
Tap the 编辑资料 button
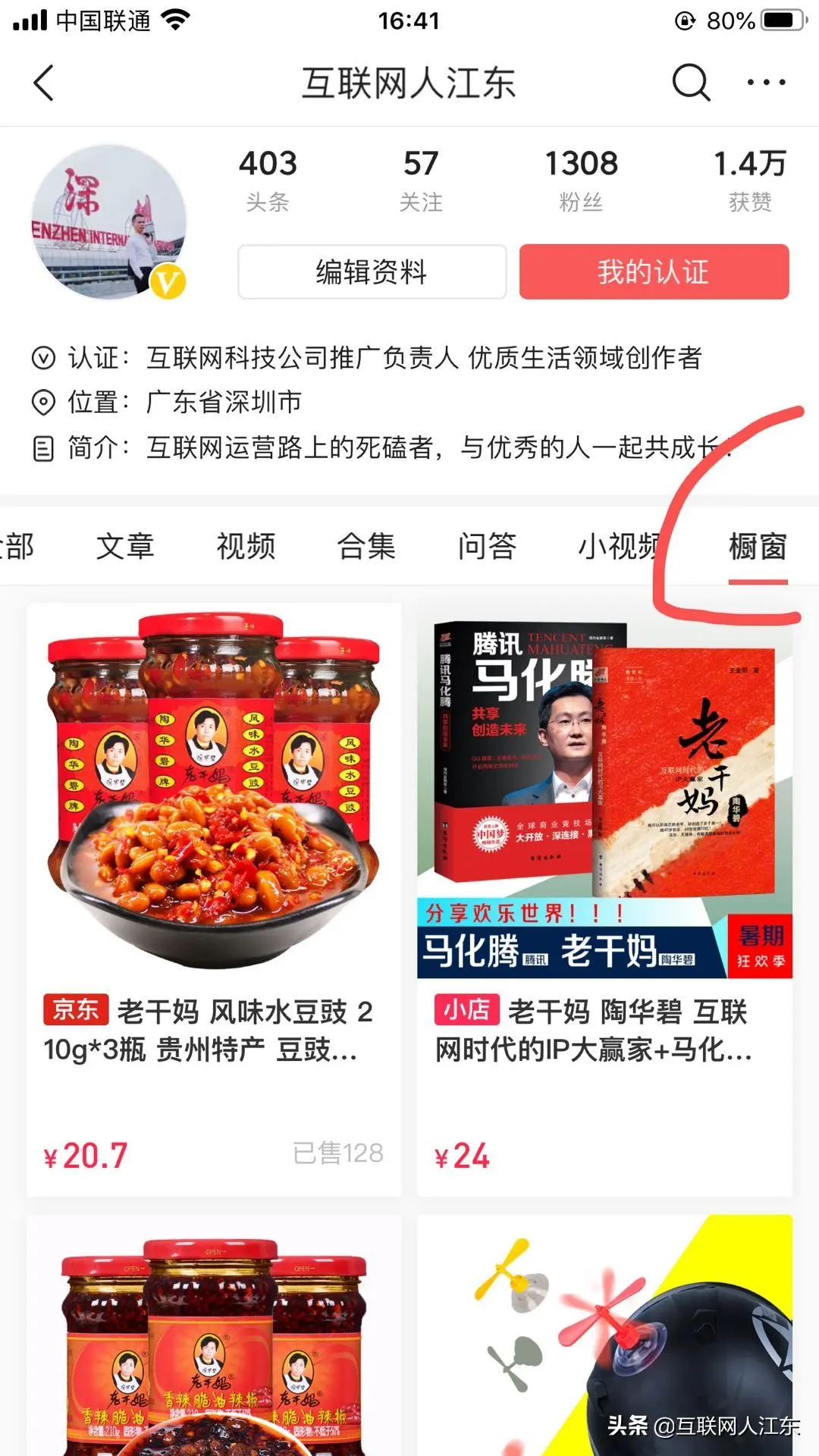pyautogui.click(x=372, y=271)
